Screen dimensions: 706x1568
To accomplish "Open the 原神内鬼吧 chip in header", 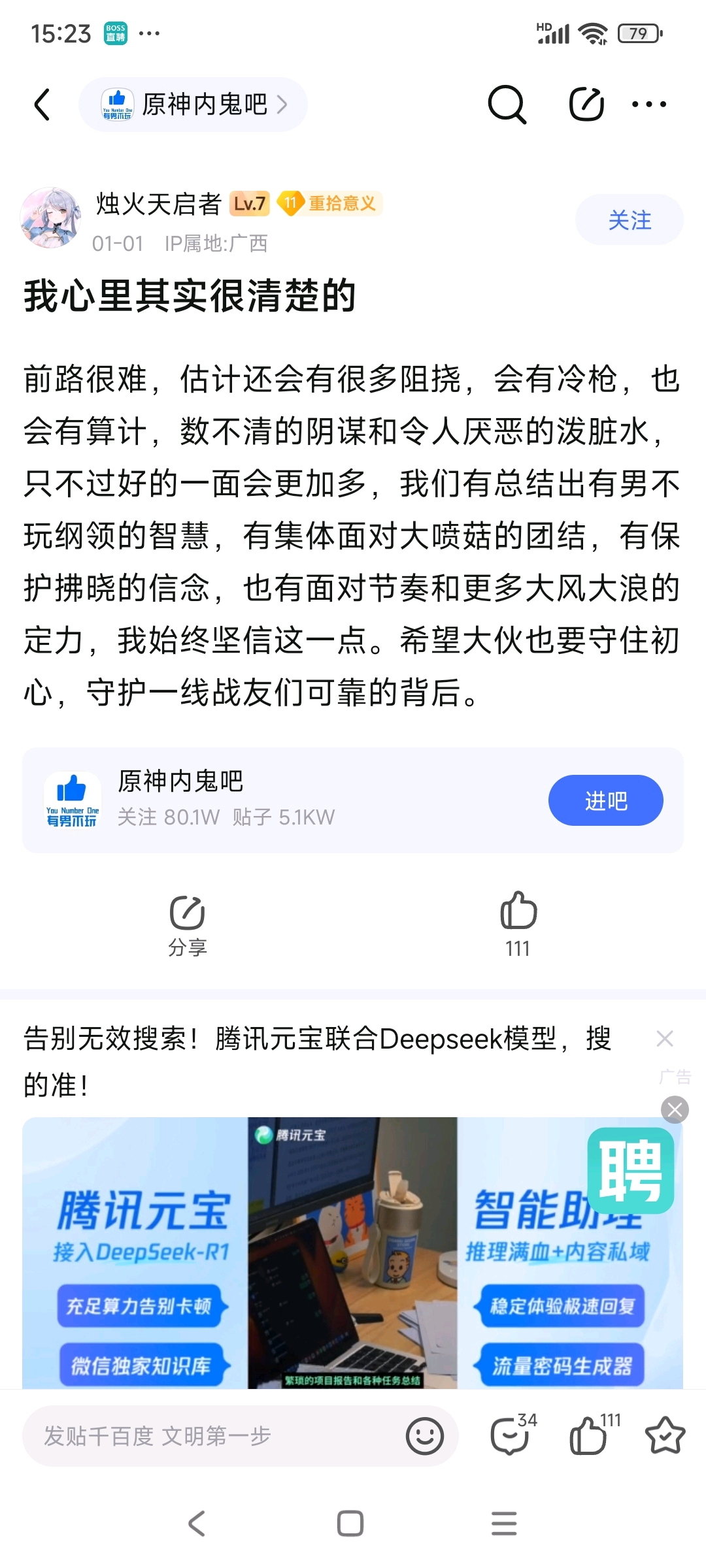I will click(193, 105).
